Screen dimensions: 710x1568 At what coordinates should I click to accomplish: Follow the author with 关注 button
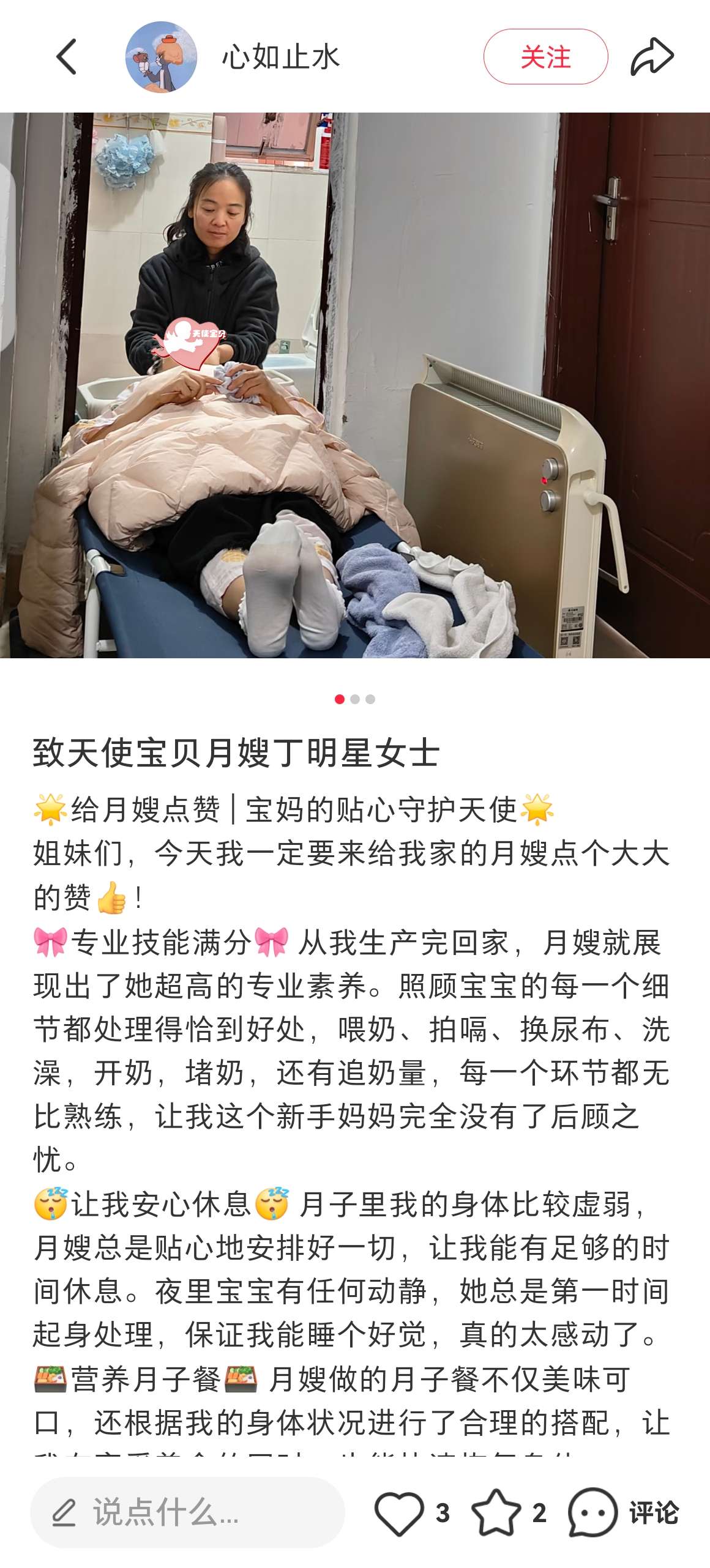point(545,57)
